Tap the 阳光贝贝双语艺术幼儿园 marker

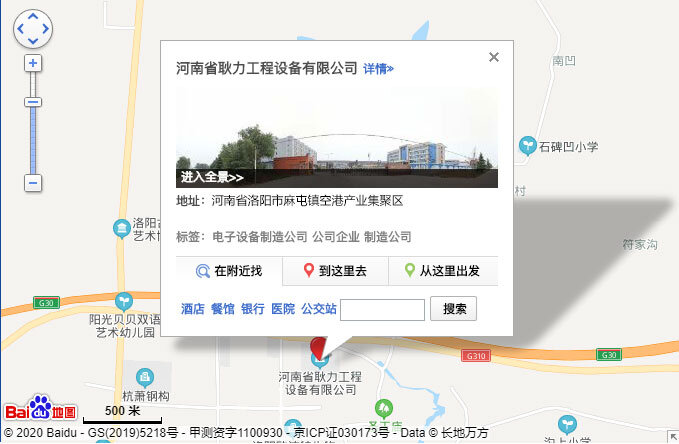[x=124, y=300]
